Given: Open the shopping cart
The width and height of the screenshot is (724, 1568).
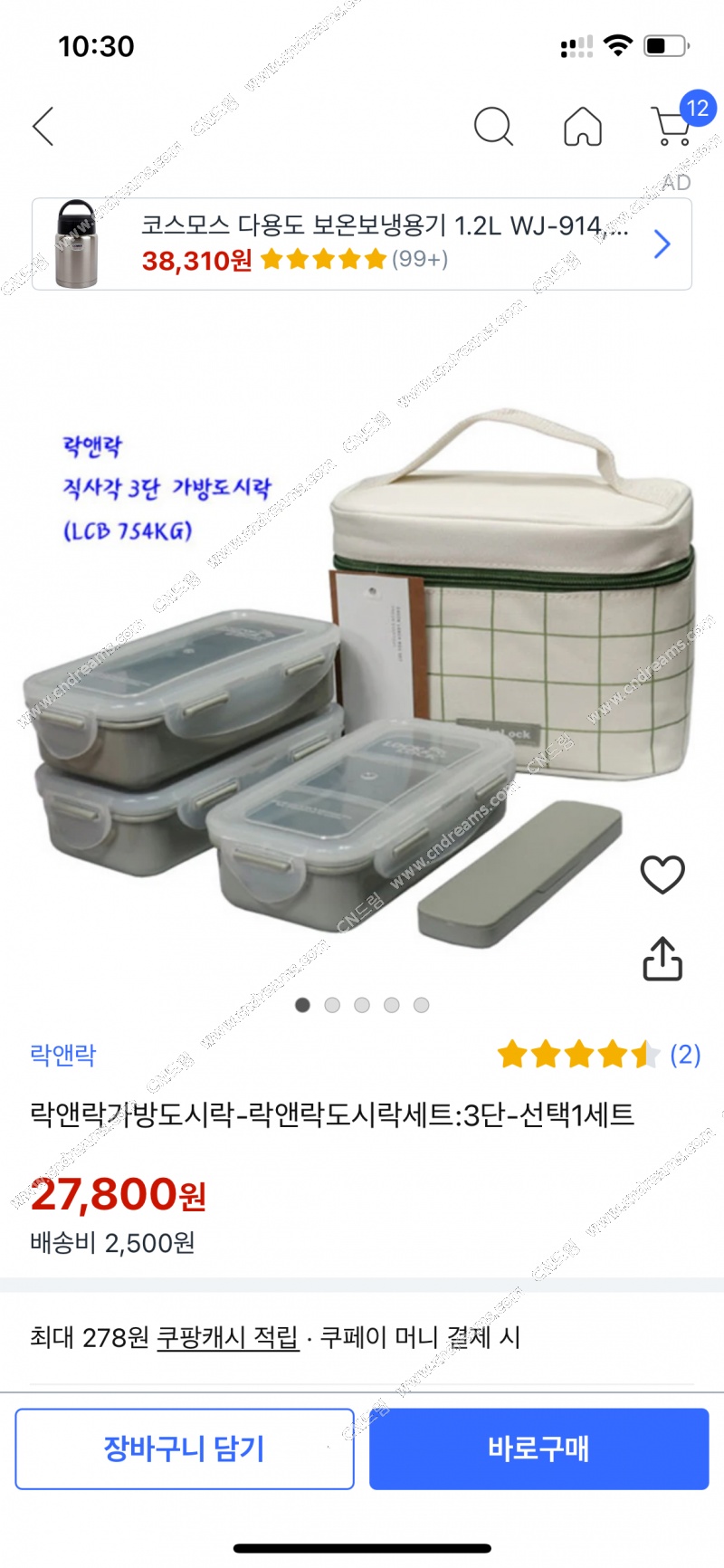Looking at the screenshot, I should (x=674, y=126).
